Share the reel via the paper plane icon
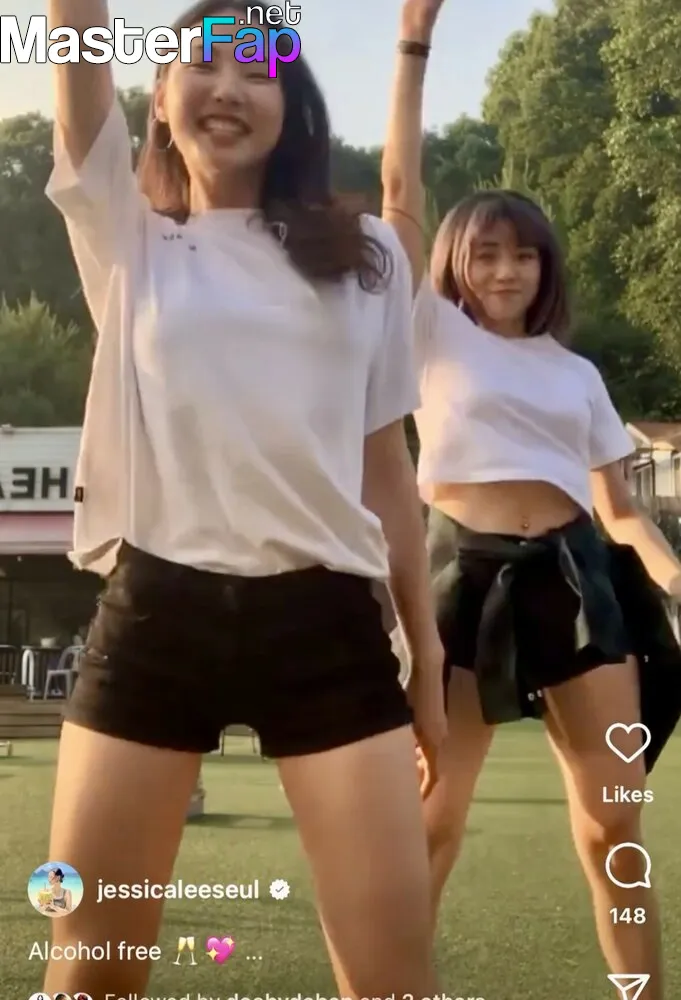681x1000 pixels. (628, 986)
